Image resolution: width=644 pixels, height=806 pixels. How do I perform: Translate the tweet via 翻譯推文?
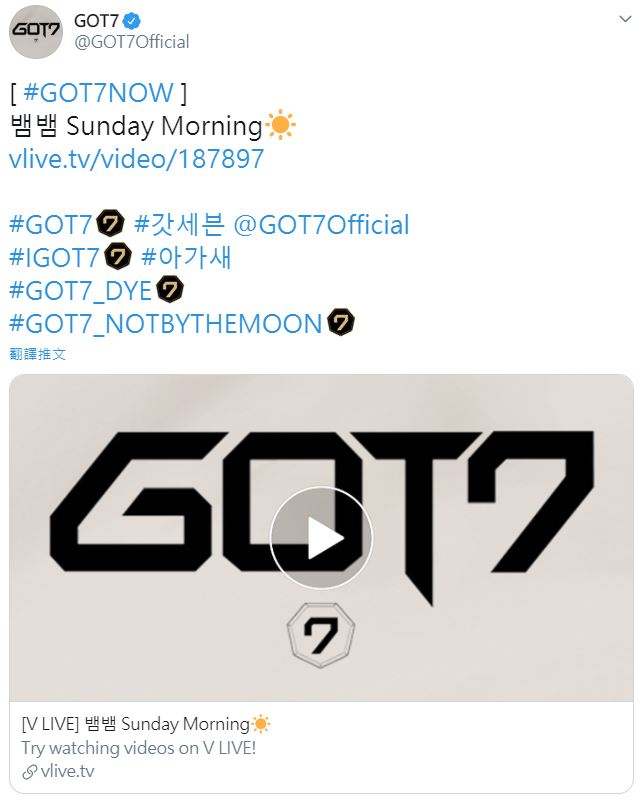pos(37,354)
